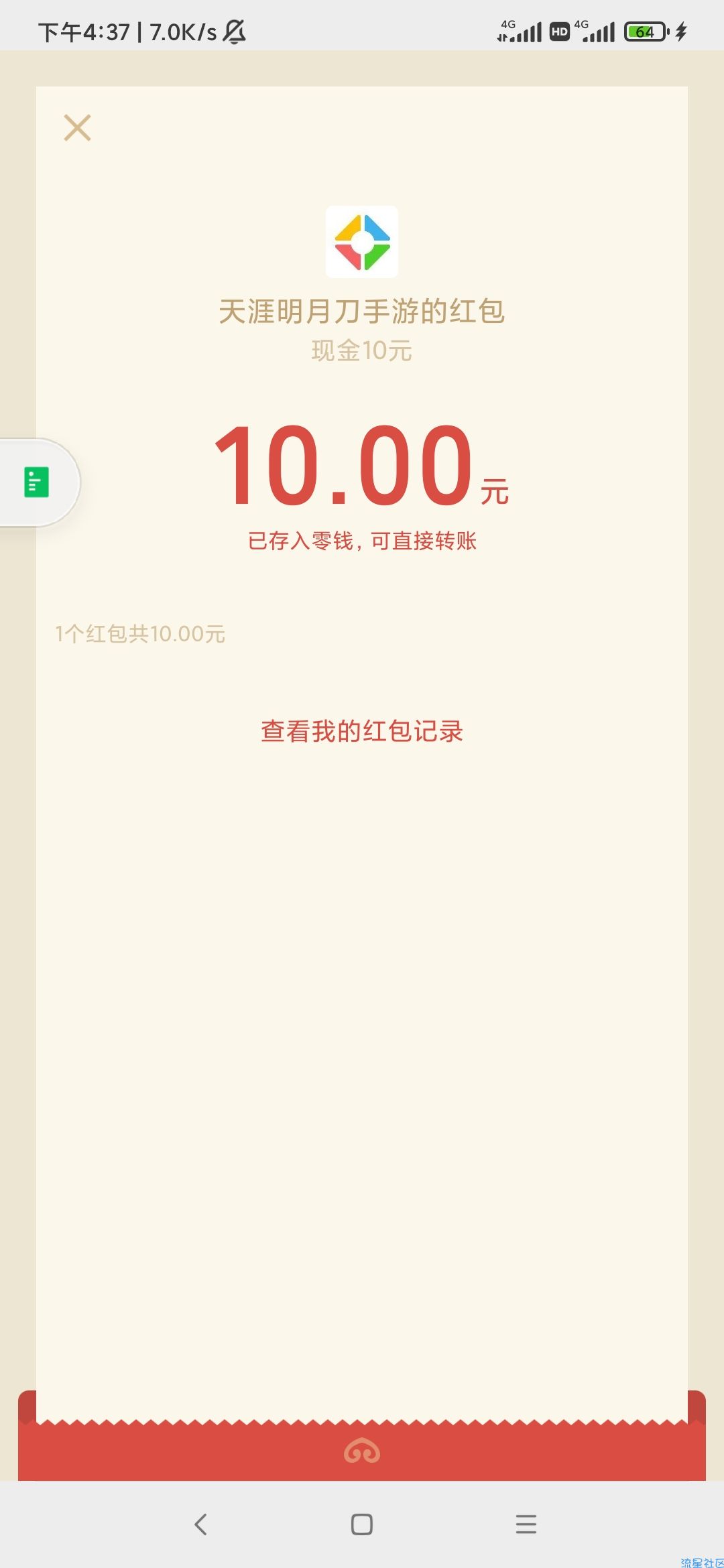Image resolution: width=724 pixels, height=1568 pixels.
Task: Close the red packet details page
Action: [77, 127]
